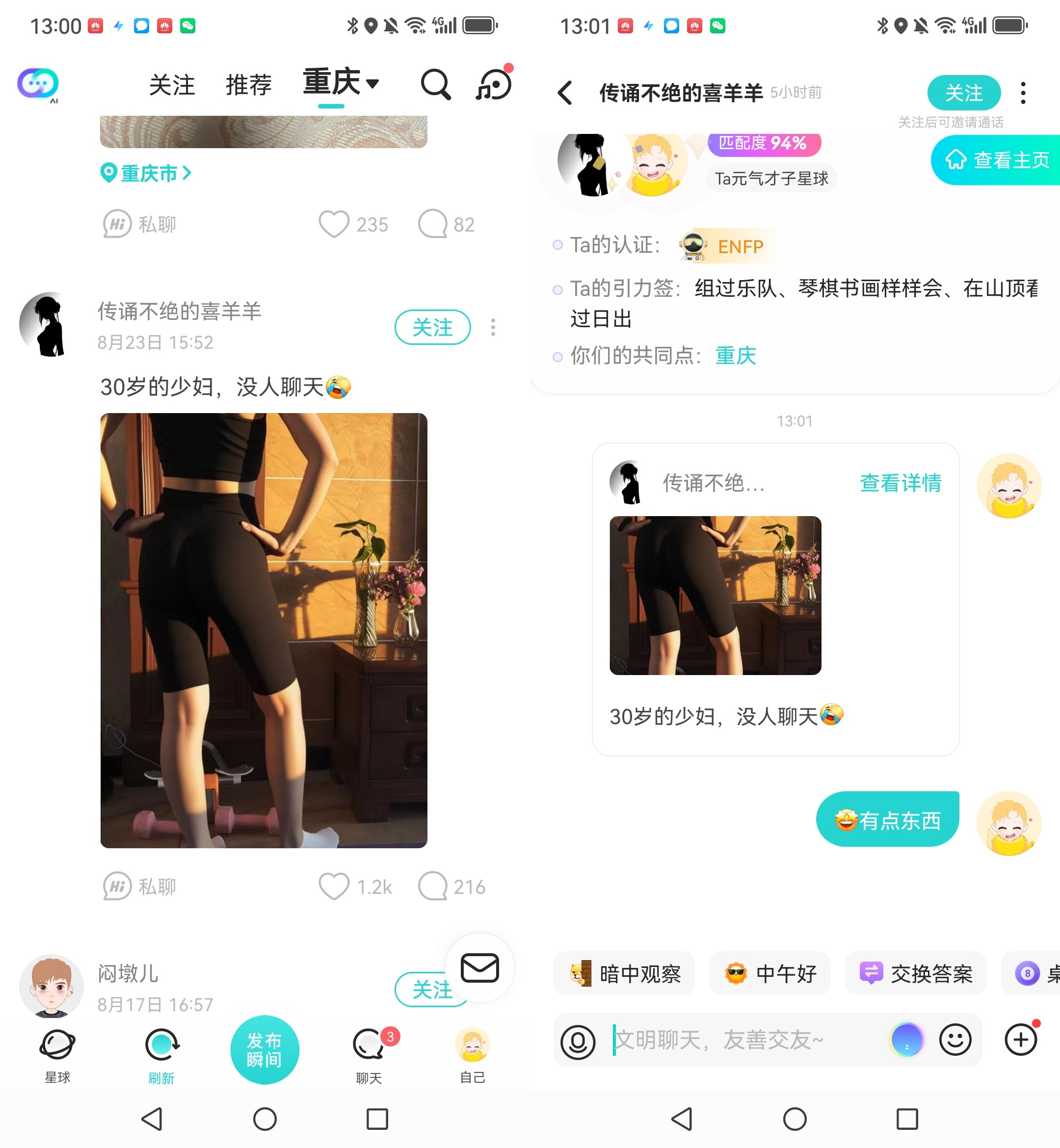Open comments on the post with 216 comments

pyautogui.click(x=433, y=887)
